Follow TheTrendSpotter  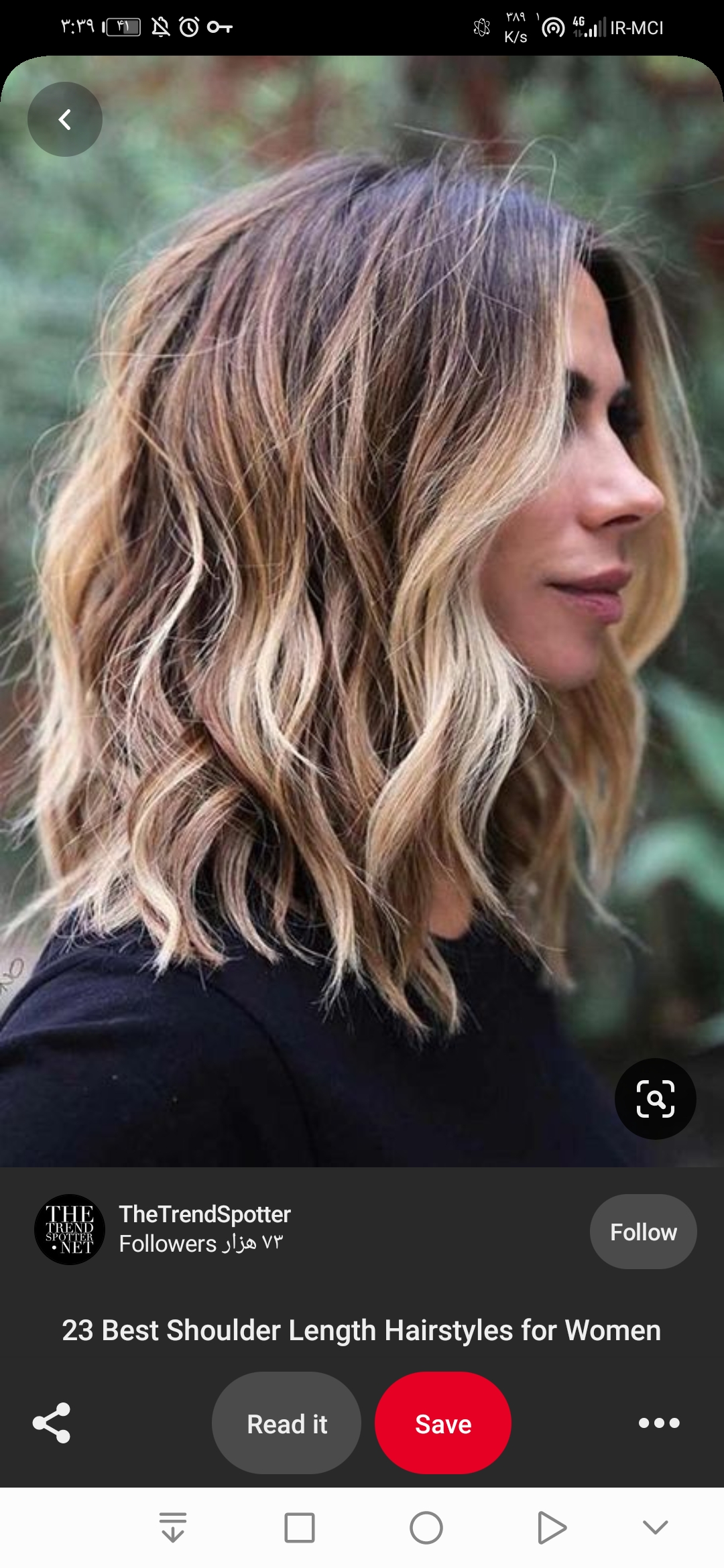(643, 1232)
